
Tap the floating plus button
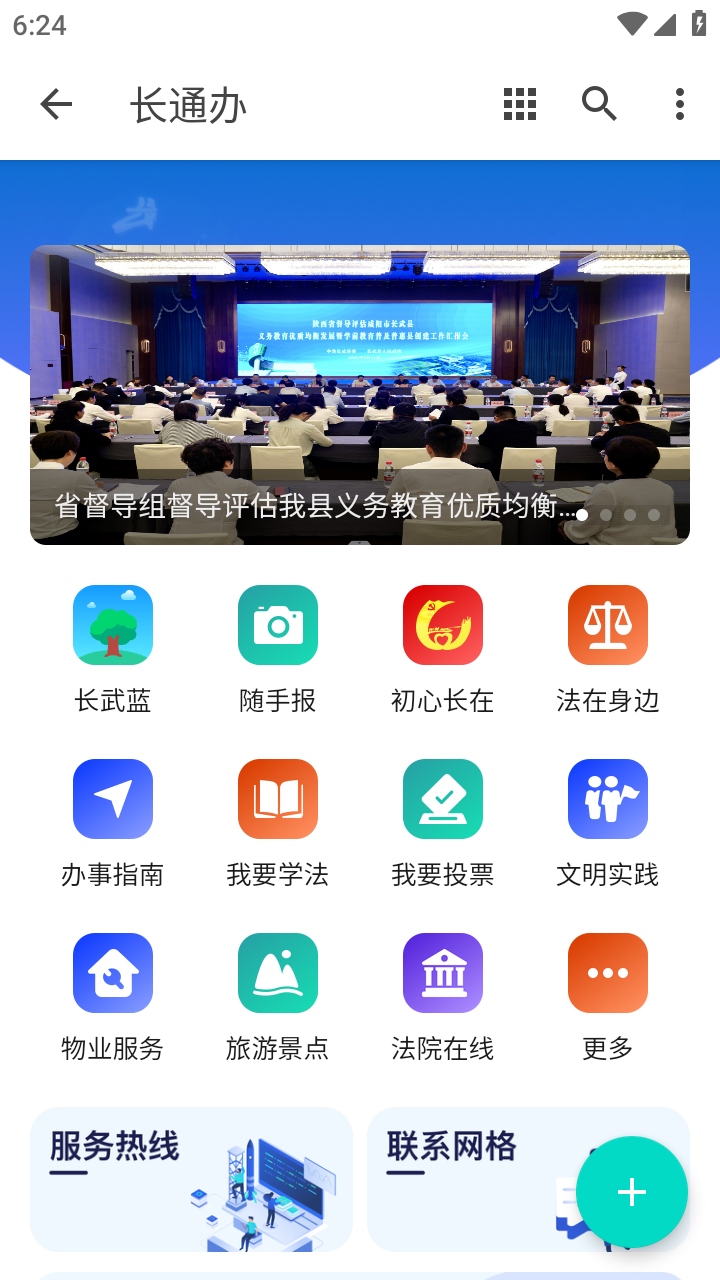point(632,1192)
